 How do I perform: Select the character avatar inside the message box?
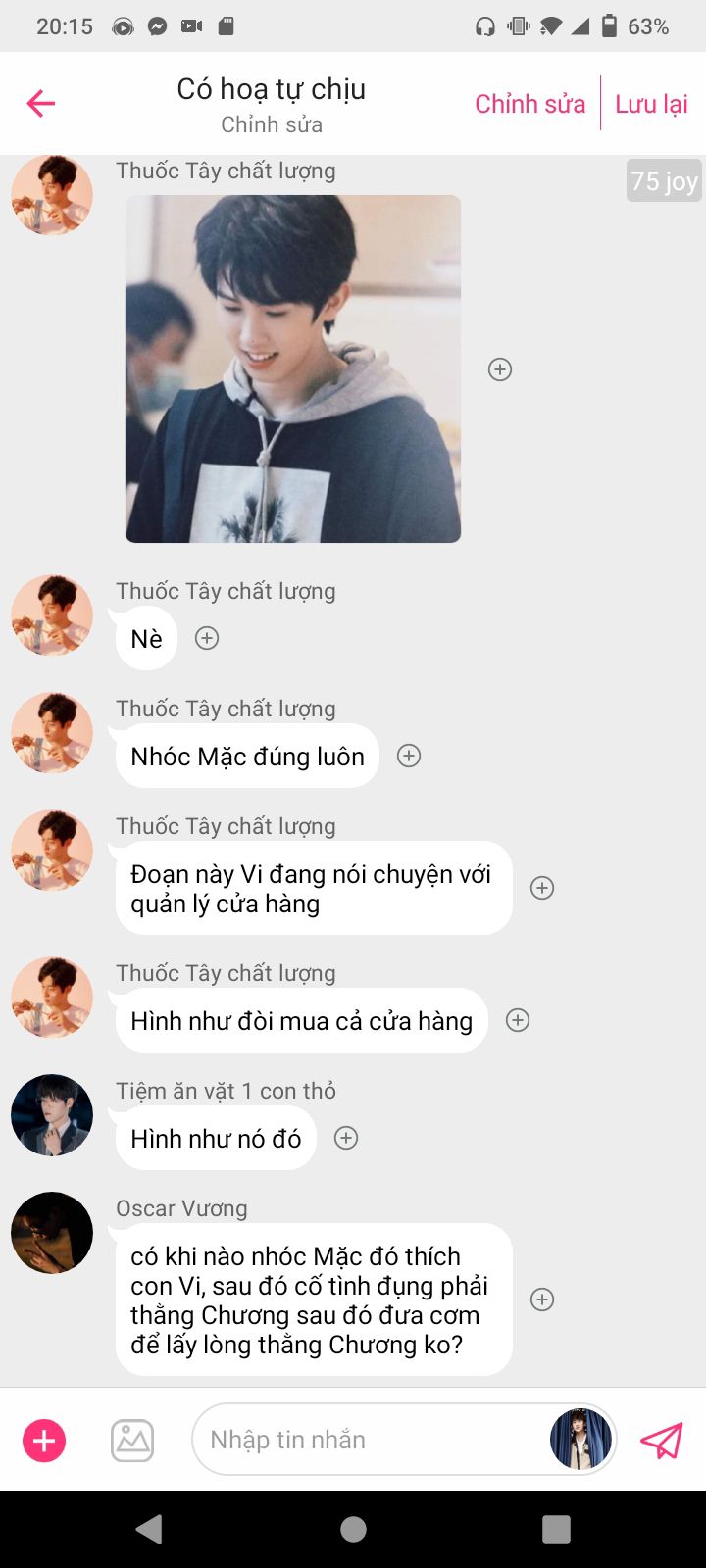580,1440
